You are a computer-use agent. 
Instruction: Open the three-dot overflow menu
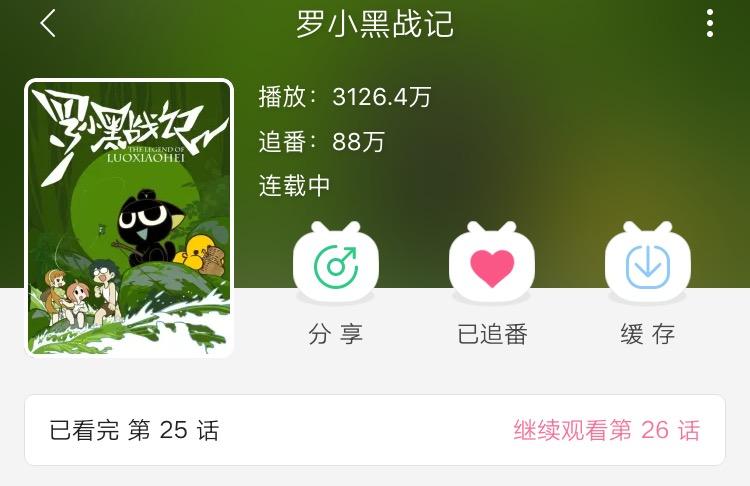pyautogui.click(x=709, y=24)
